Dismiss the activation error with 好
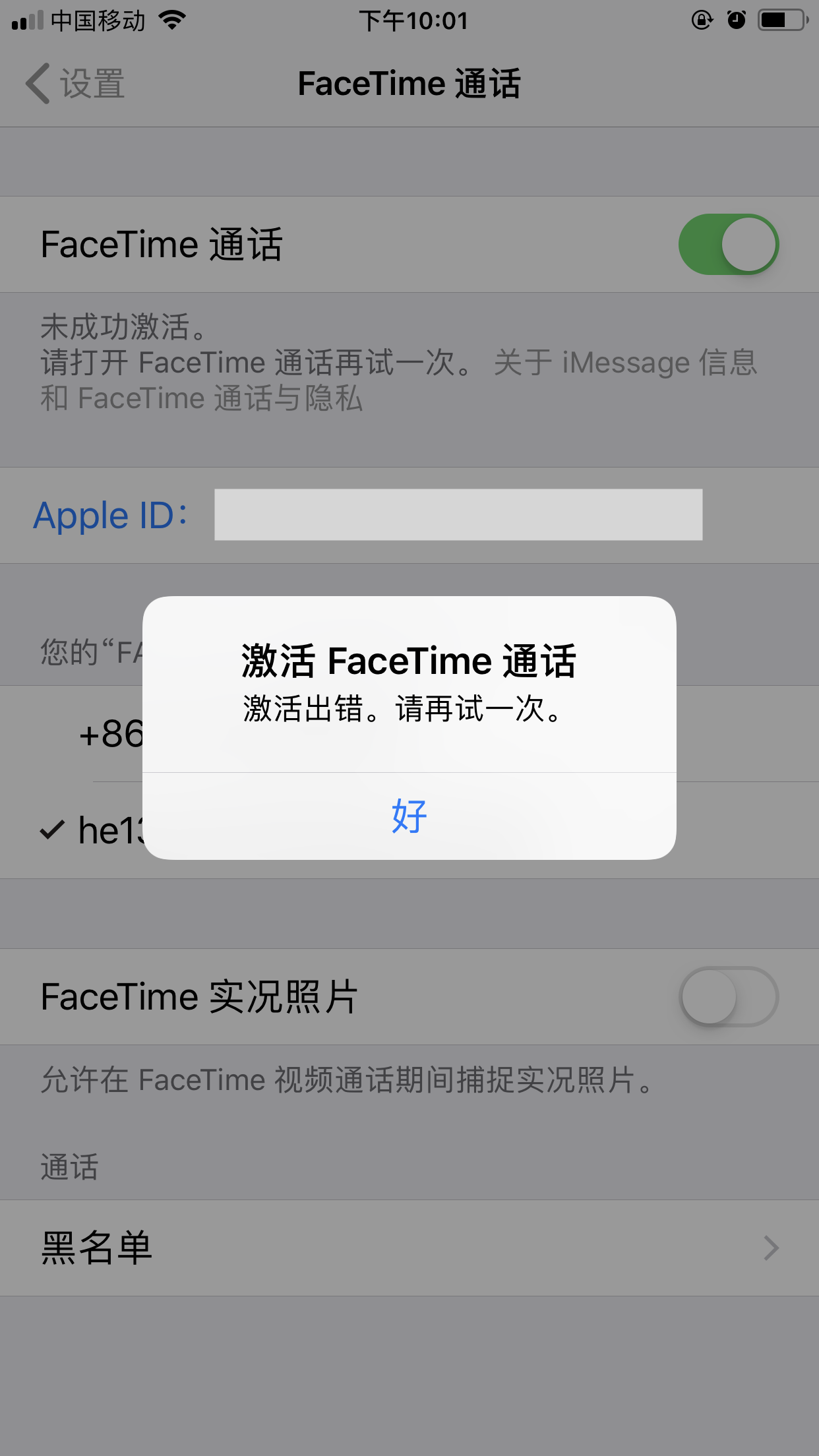 [409, 816]
